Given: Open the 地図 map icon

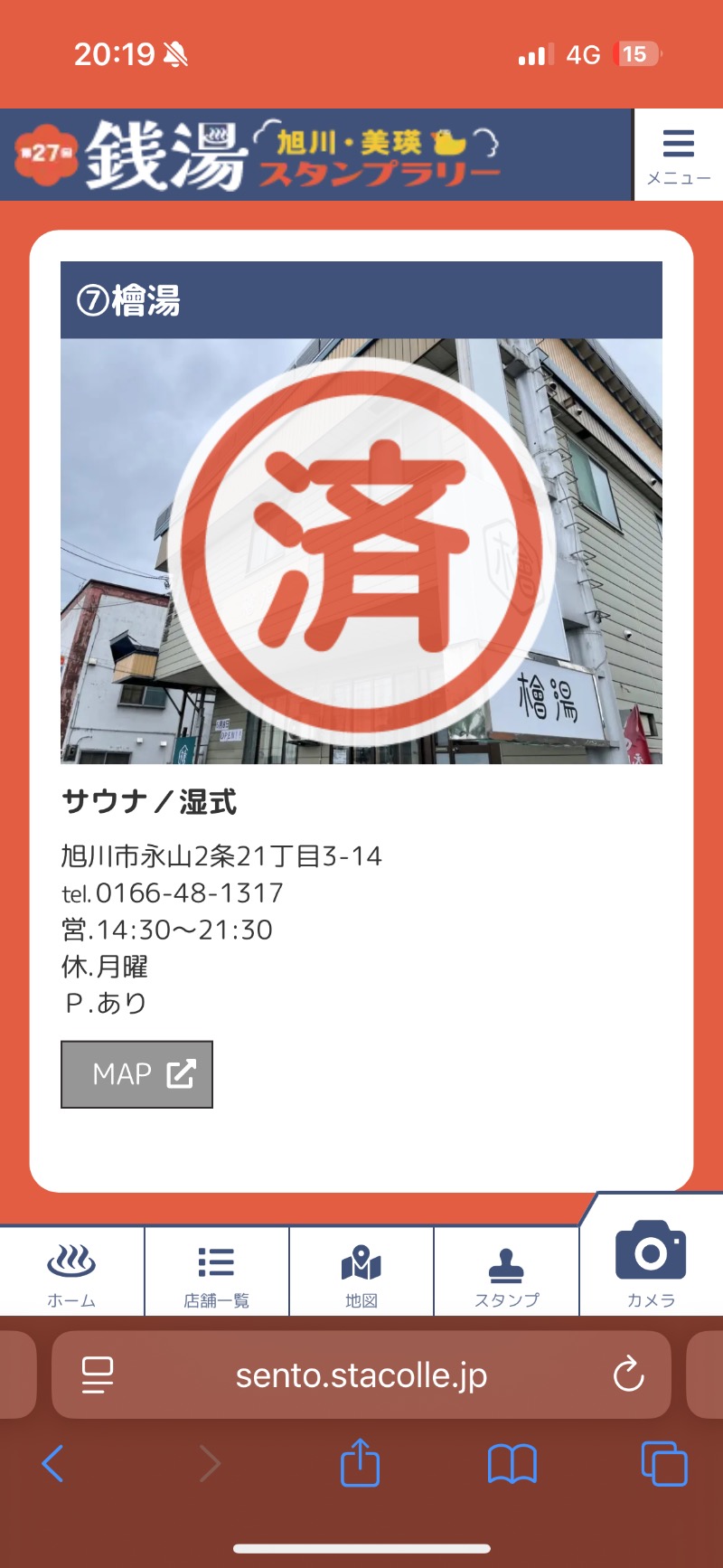Looking at the screenshot, I should (x=361, y=1261).
